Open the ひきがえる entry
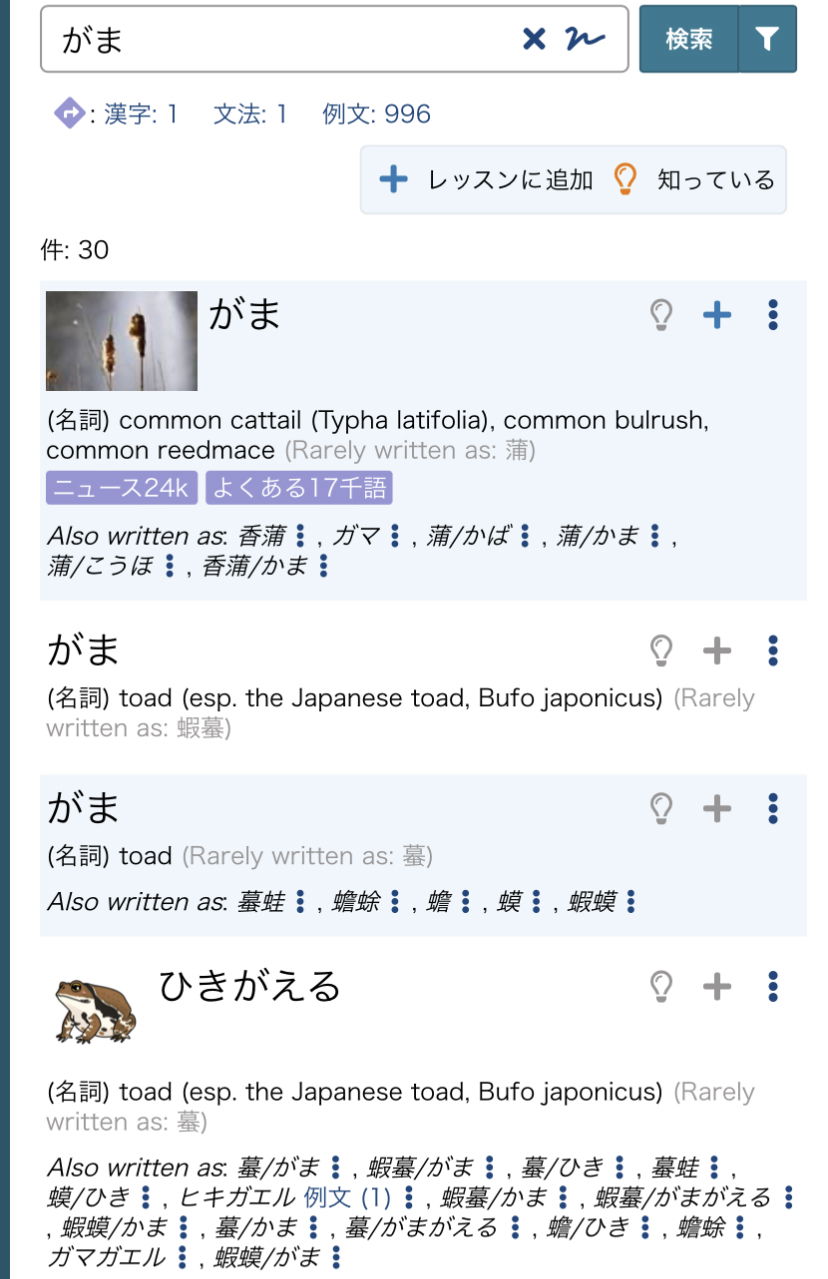 pyautogui.click(x=250, y=986)
